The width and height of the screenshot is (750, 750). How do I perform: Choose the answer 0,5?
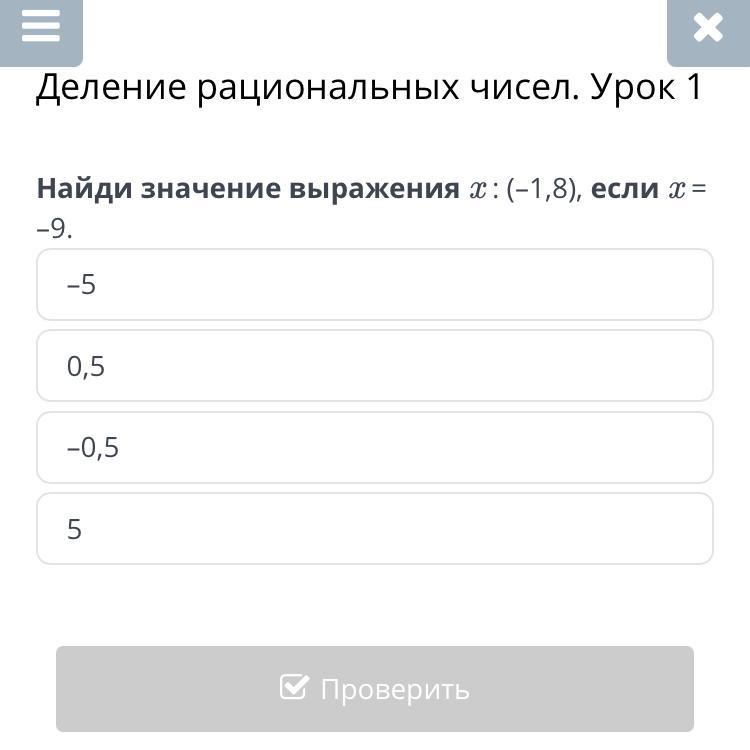pyautogui.click(x=375, y=366)
